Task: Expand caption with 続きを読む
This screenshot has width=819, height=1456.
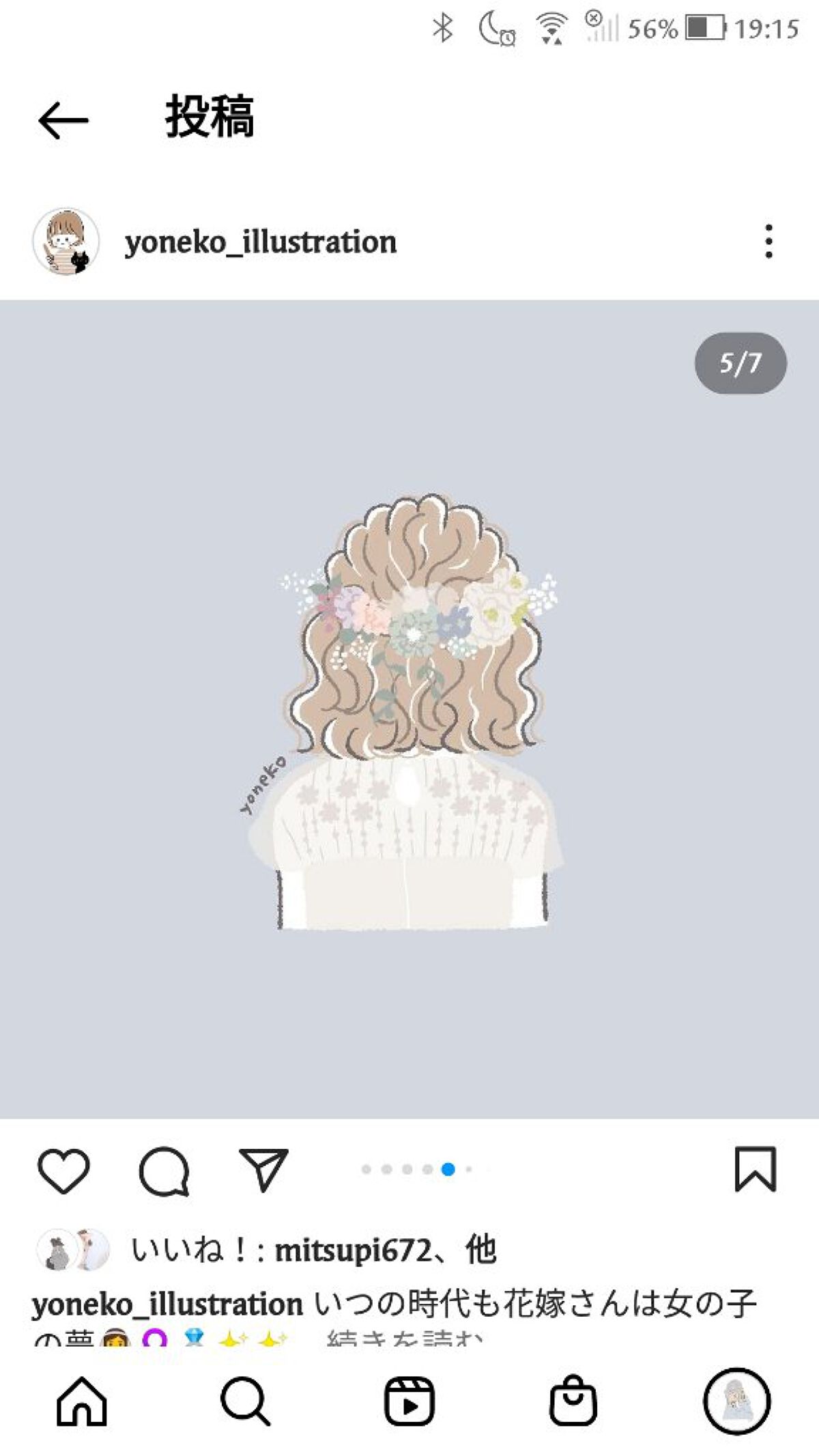Action: click(x=404, y=1339)
